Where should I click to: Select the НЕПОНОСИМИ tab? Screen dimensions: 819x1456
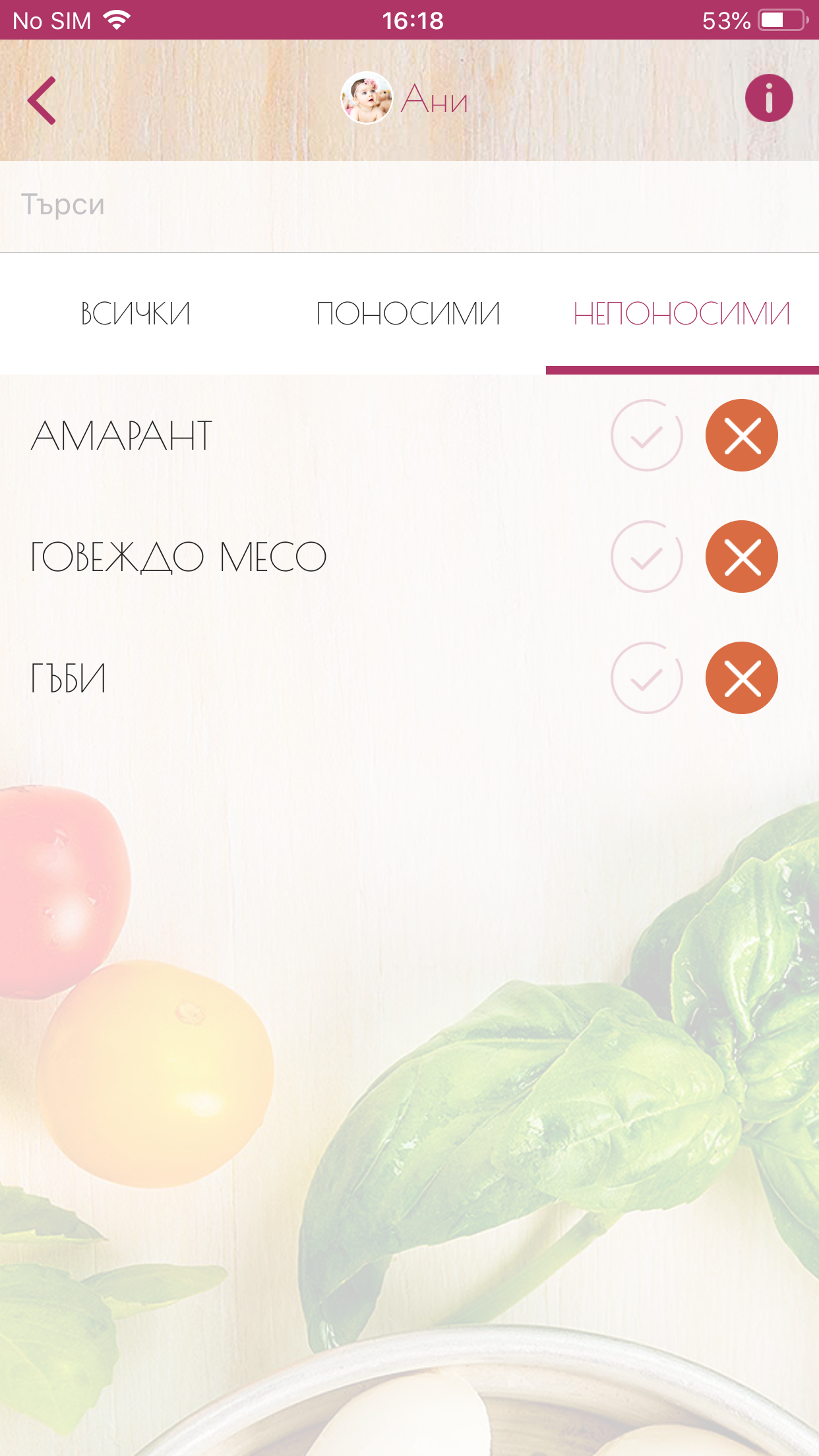pos(681,313)
